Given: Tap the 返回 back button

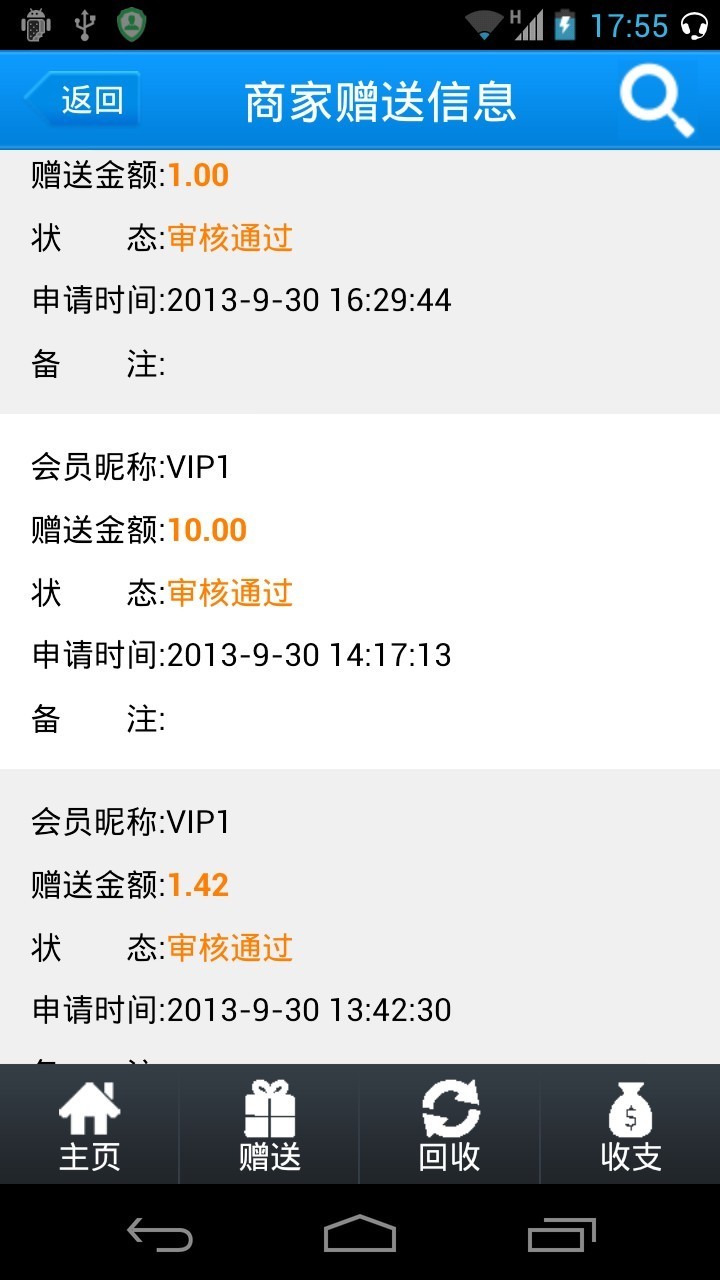Looking at the screenshot, I should (83, 100).
